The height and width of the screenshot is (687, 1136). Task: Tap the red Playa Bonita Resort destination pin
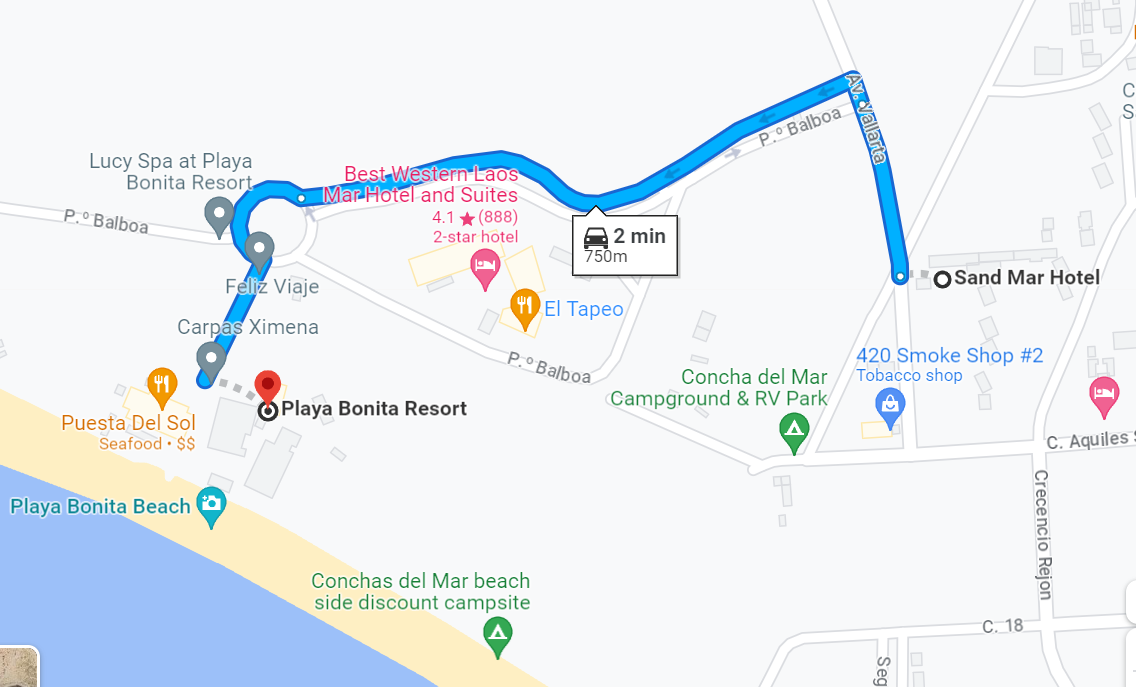267,386
